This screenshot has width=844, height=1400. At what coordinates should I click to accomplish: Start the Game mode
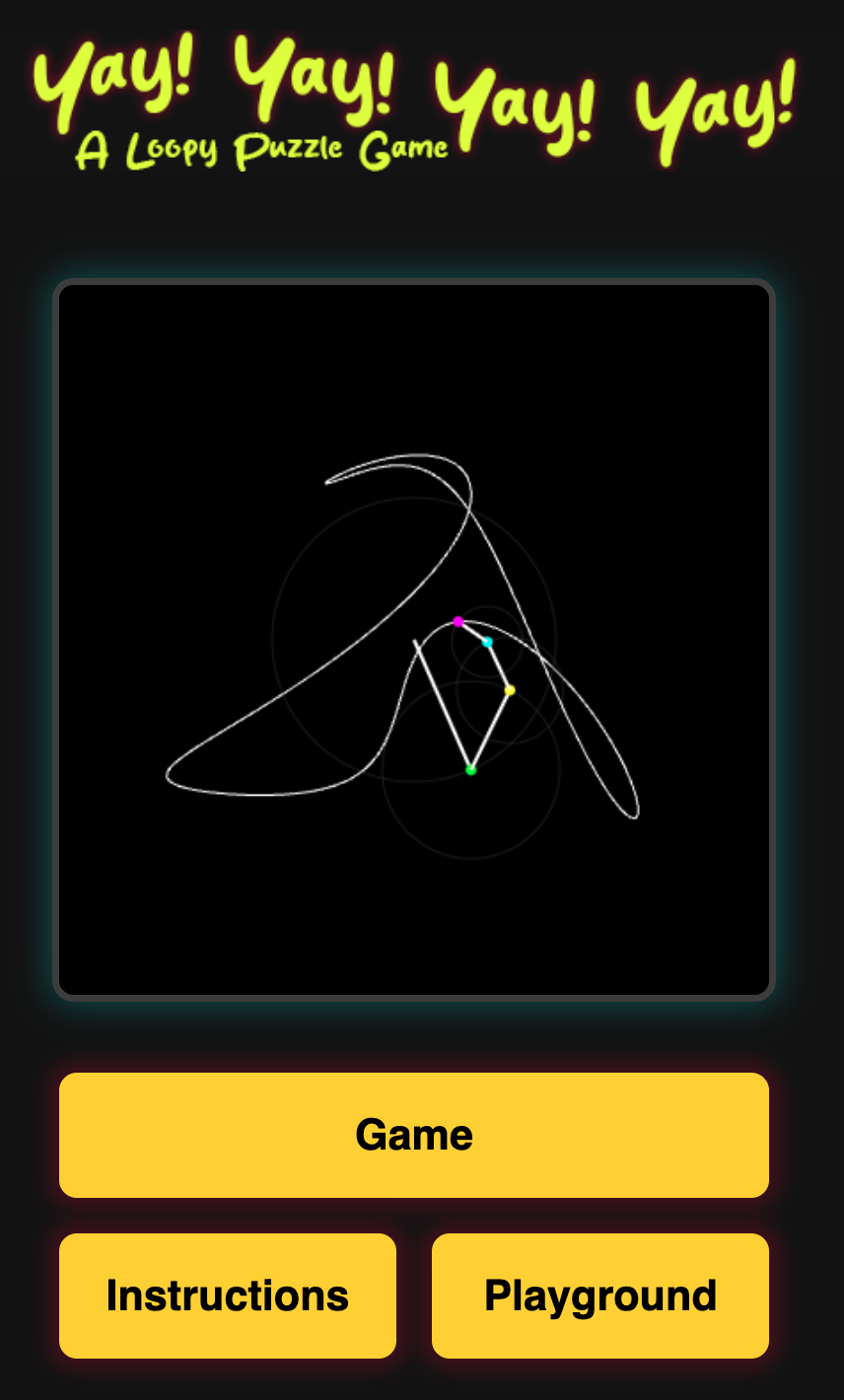click(414, 1135)
